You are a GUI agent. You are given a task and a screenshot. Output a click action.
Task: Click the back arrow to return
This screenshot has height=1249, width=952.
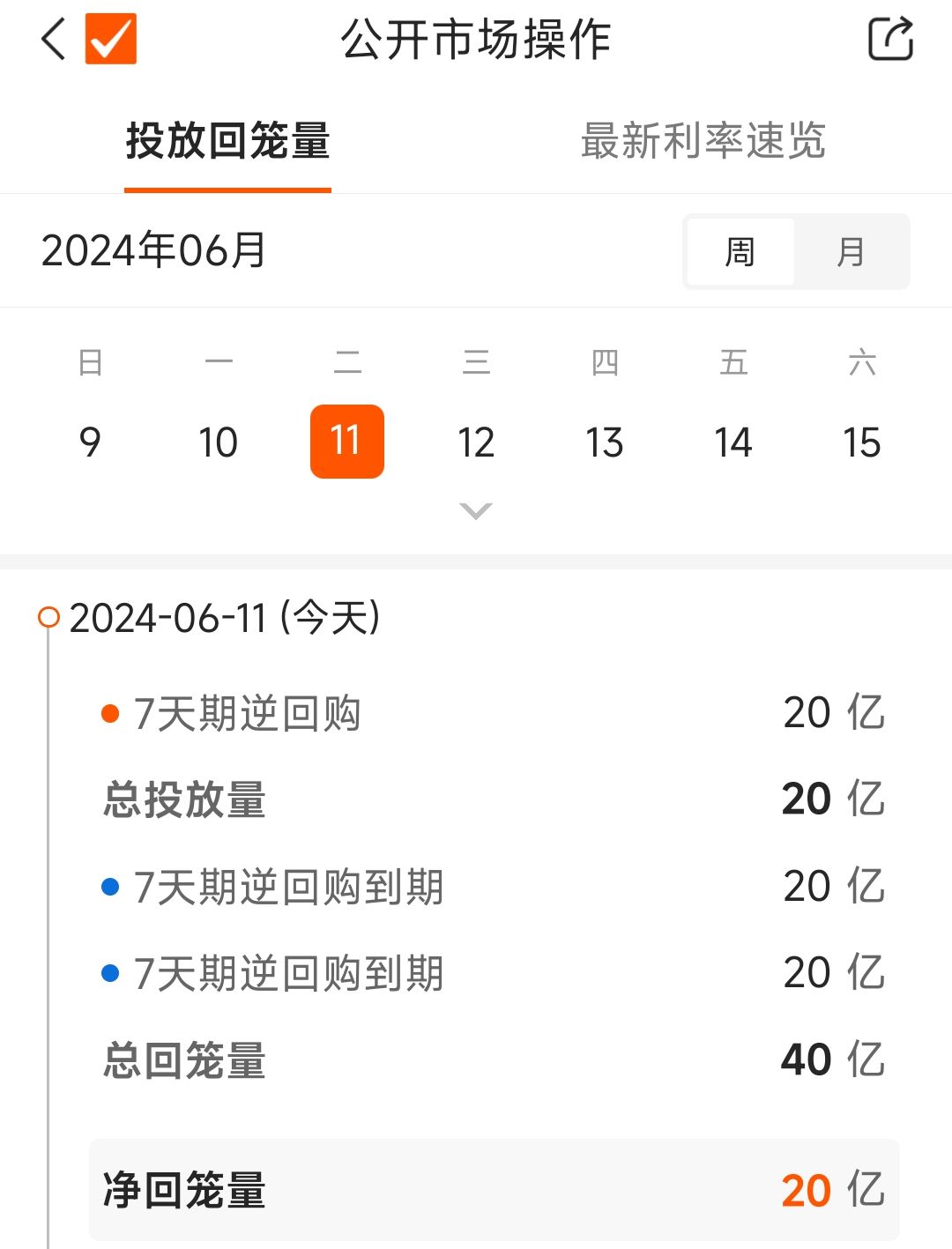(x=53, y=40)
